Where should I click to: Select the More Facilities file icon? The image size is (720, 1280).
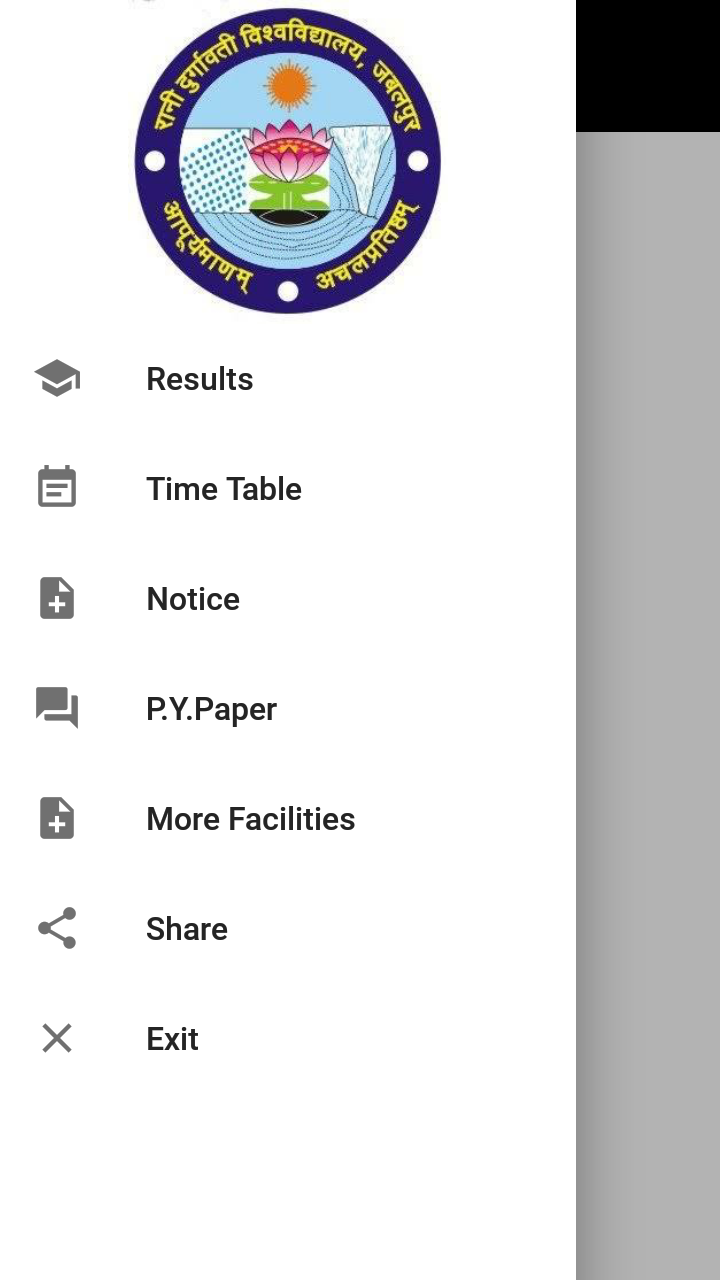pyautogui.click(x=56, y=818)
